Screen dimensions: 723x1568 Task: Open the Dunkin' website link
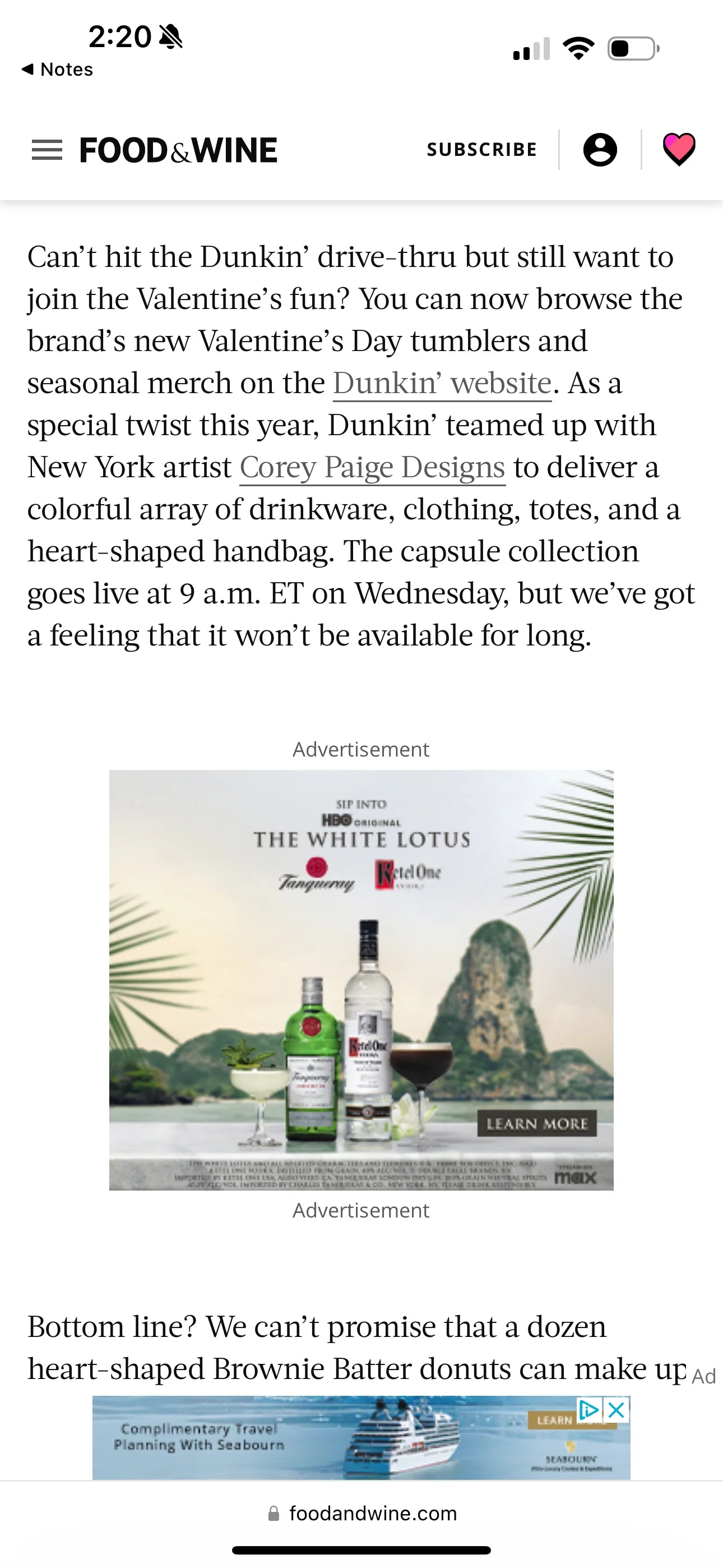(x=442, y=384)
